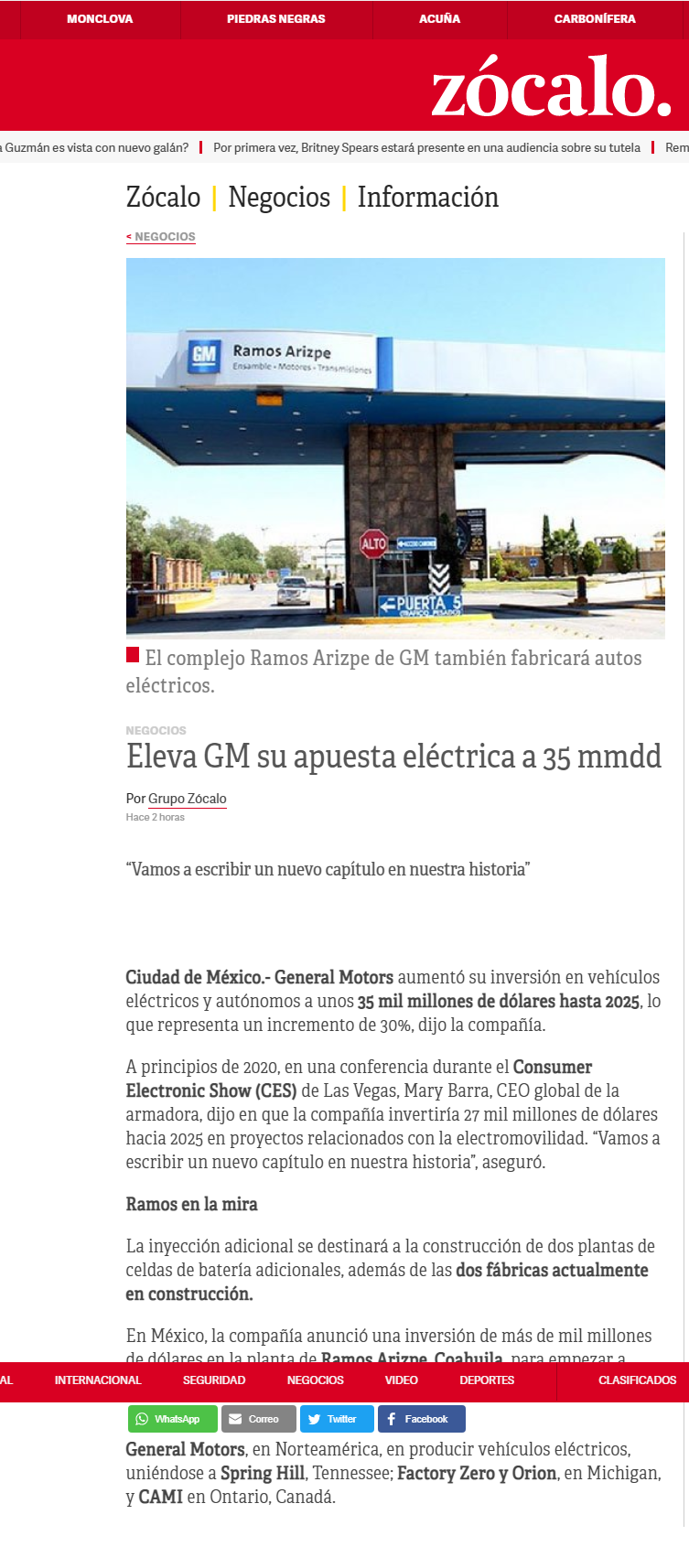Open Internacional in the bottom menu
Image resolution: width=689 pixels, height=1568 pixels.
[x=98, y=1380]
